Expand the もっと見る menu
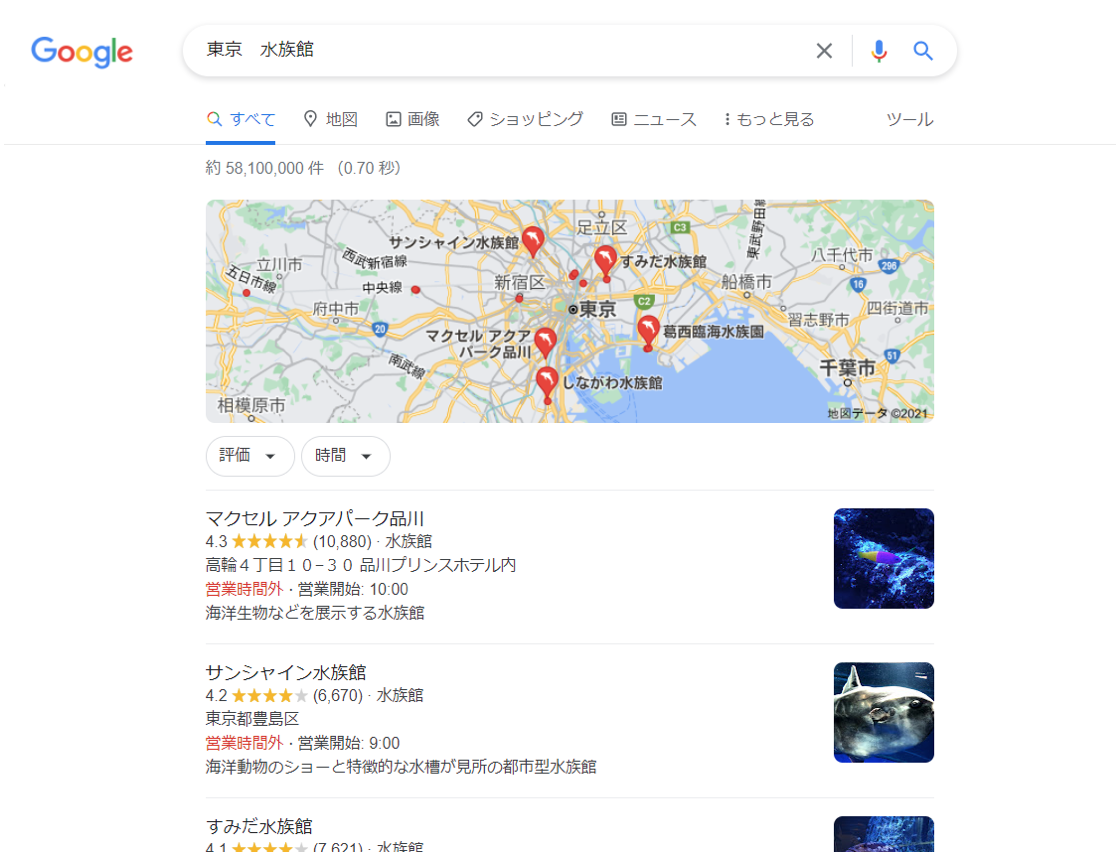The width and height of the screenshot is (1116, 860). (x=769, y=119)
